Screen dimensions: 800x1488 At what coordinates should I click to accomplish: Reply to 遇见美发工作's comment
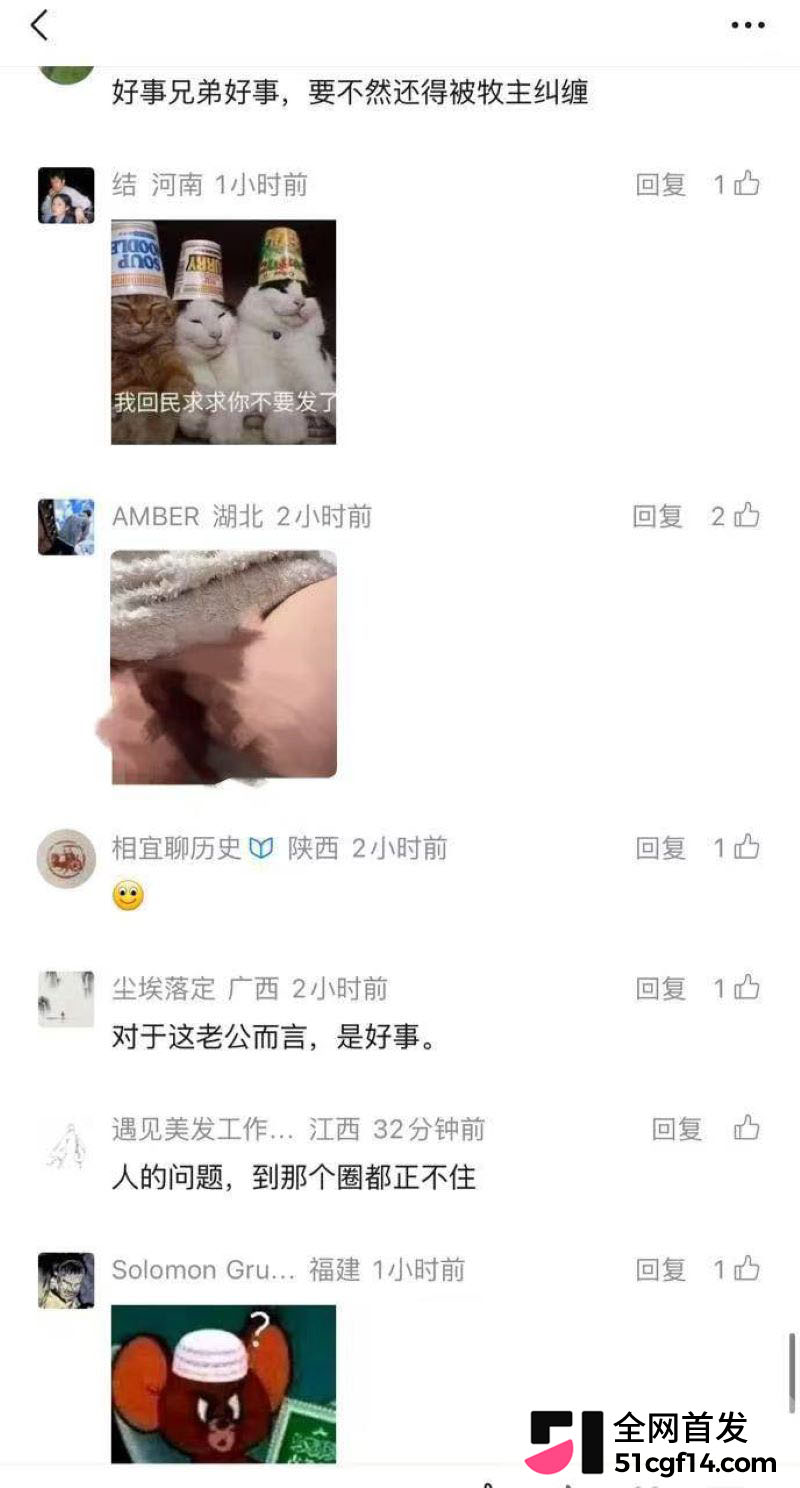click(x=677, y=1130)
